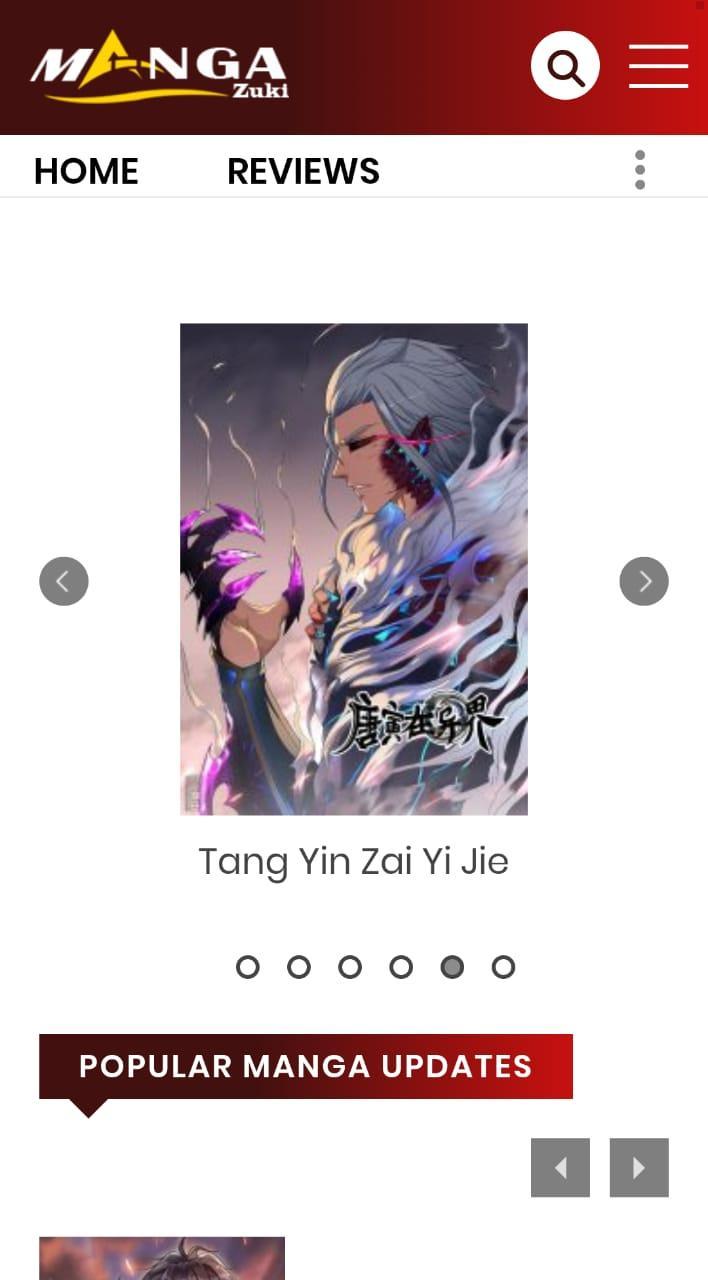Switch to the HOME tab
Viewport: 708px width, 1280px height.
click(86, 171)
